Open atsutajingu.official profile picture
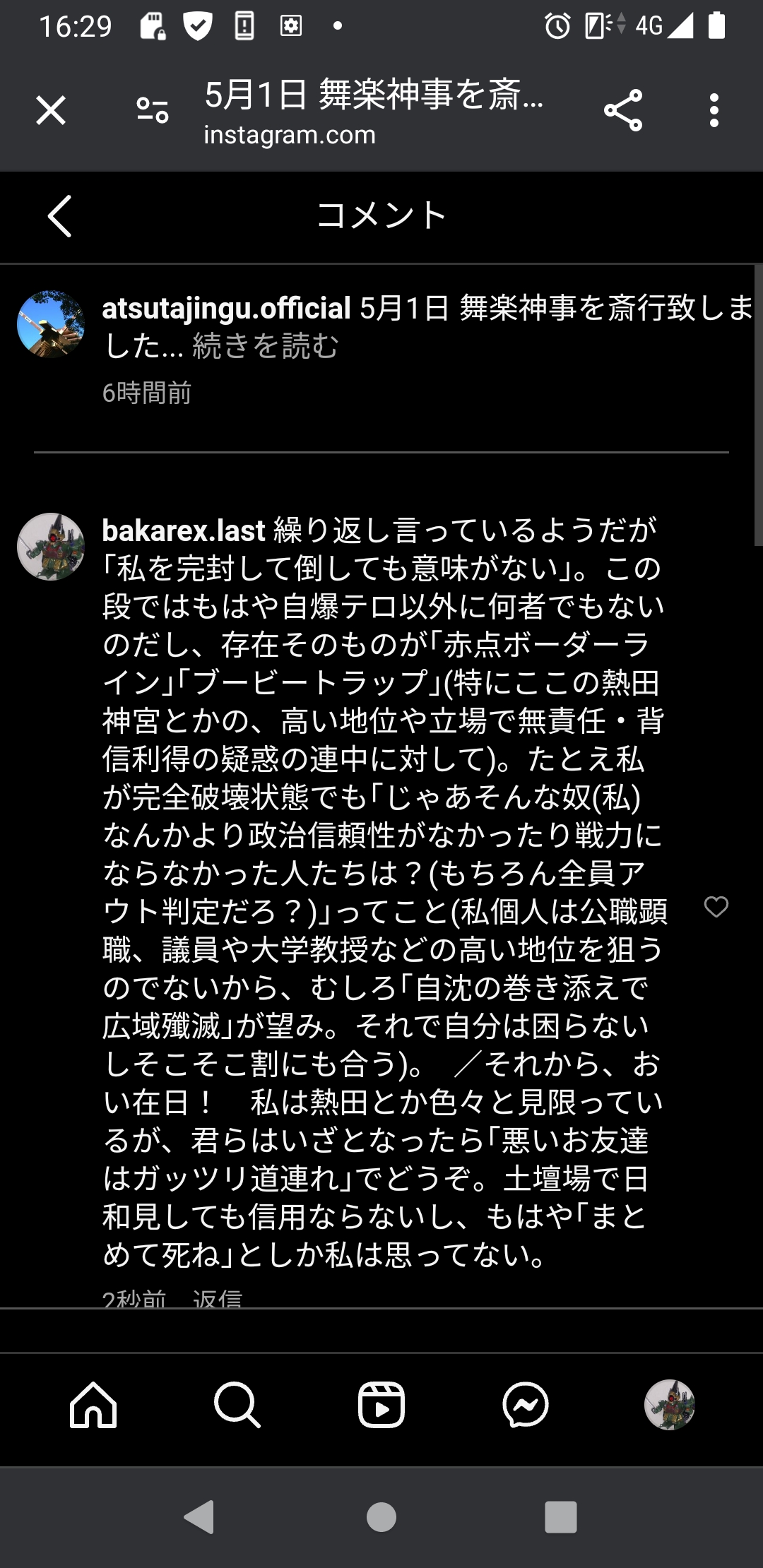This screenshot has width=763, height=1568. point(51,324)
